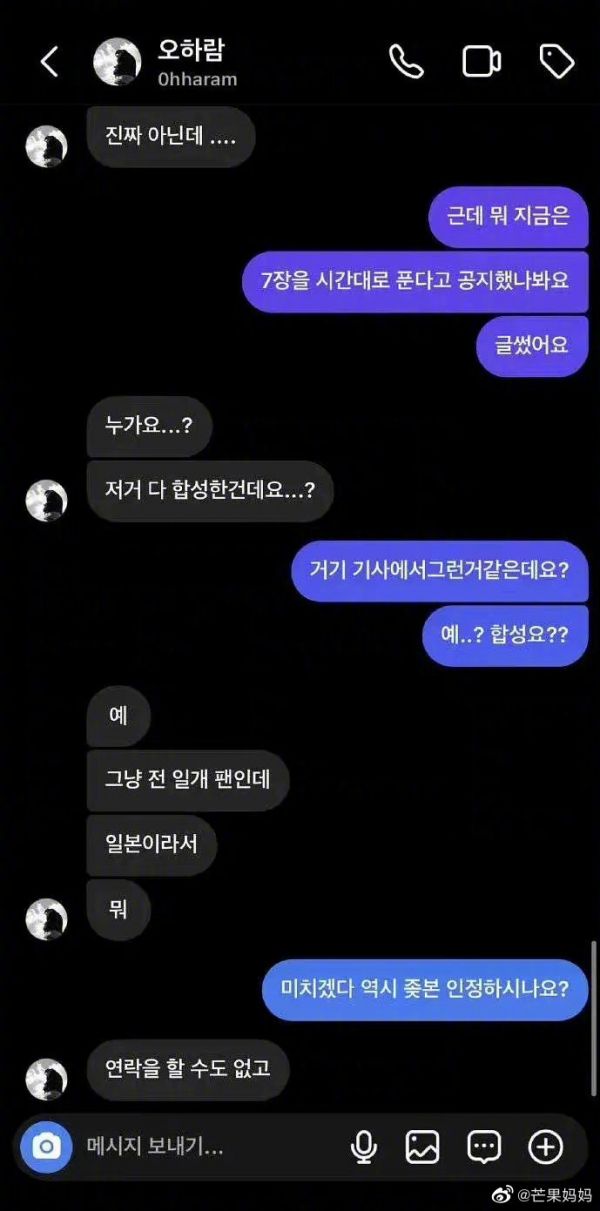Open the camera from the message bar
The width and height of the screenshot is (600, 1211).
point(46,1146)
